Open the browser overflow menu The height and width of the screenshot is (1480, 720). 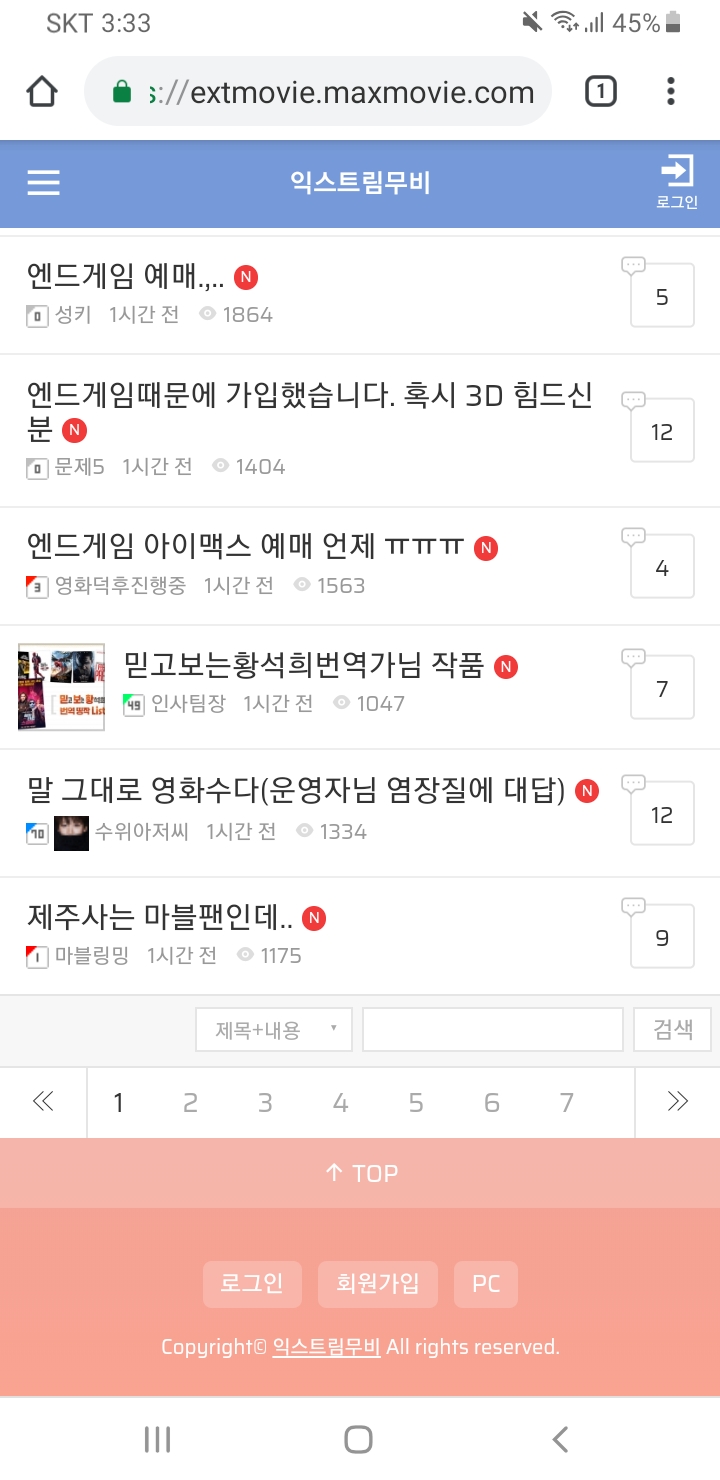pyautogui.click(x=670, y=92)
